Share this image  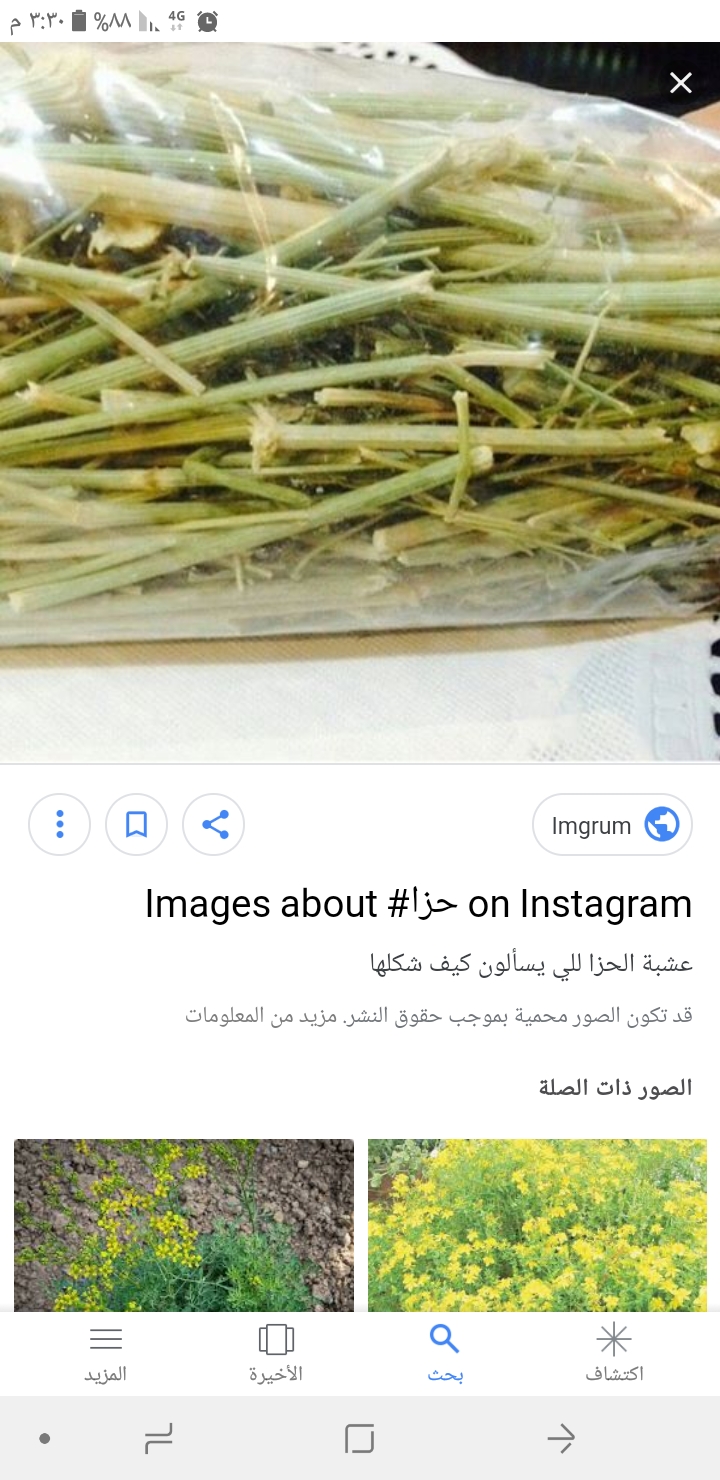pyautogui.click(x=213, y=825)
